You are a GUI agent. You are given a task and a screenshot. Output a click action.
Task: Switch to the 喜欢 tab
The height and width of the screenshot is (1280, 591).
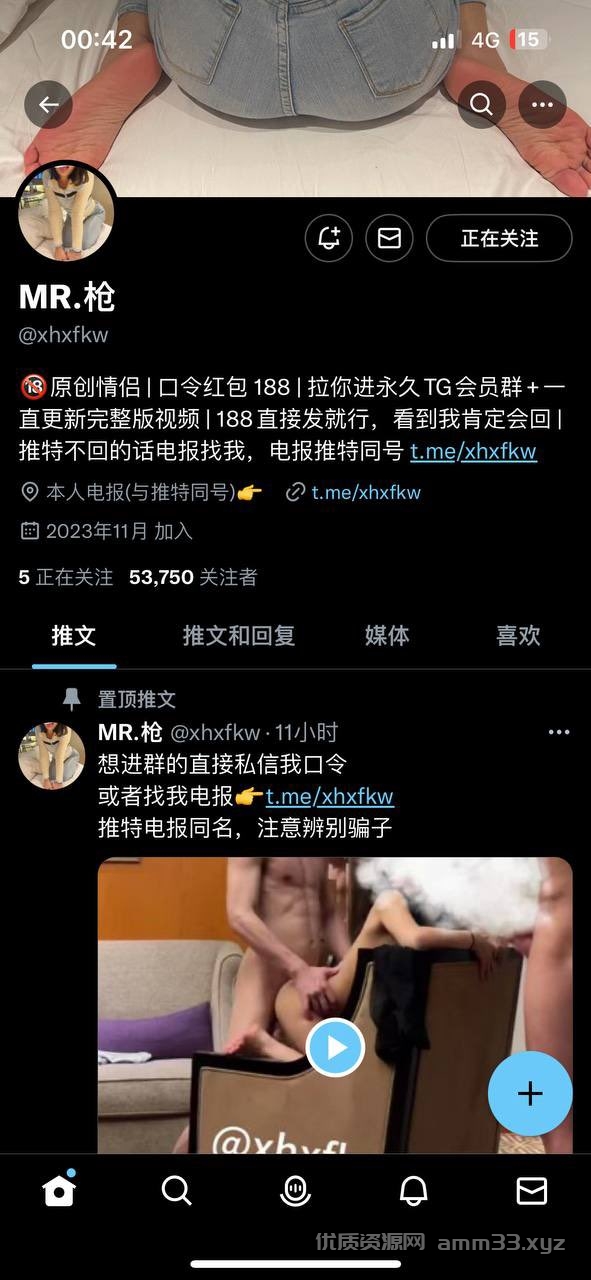(518, 636)
